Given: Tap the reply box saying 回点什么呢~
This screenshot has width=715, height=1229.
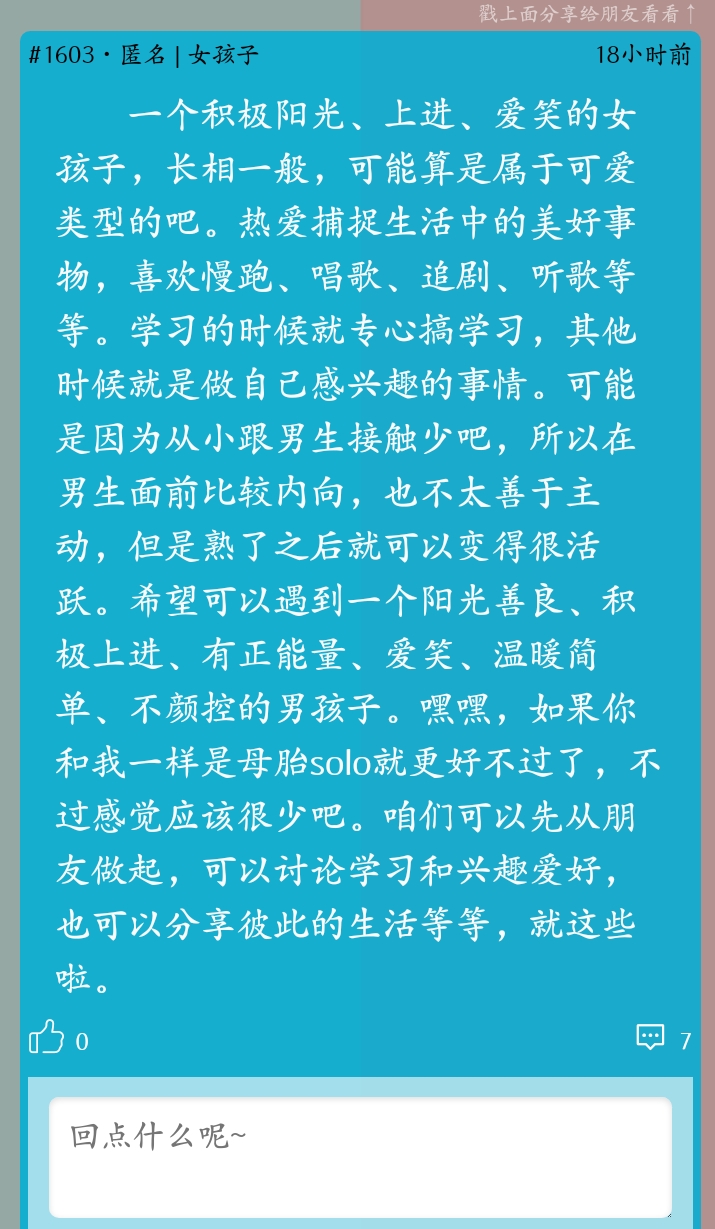Looking at the screenshot, I should tap(360, 1157).
